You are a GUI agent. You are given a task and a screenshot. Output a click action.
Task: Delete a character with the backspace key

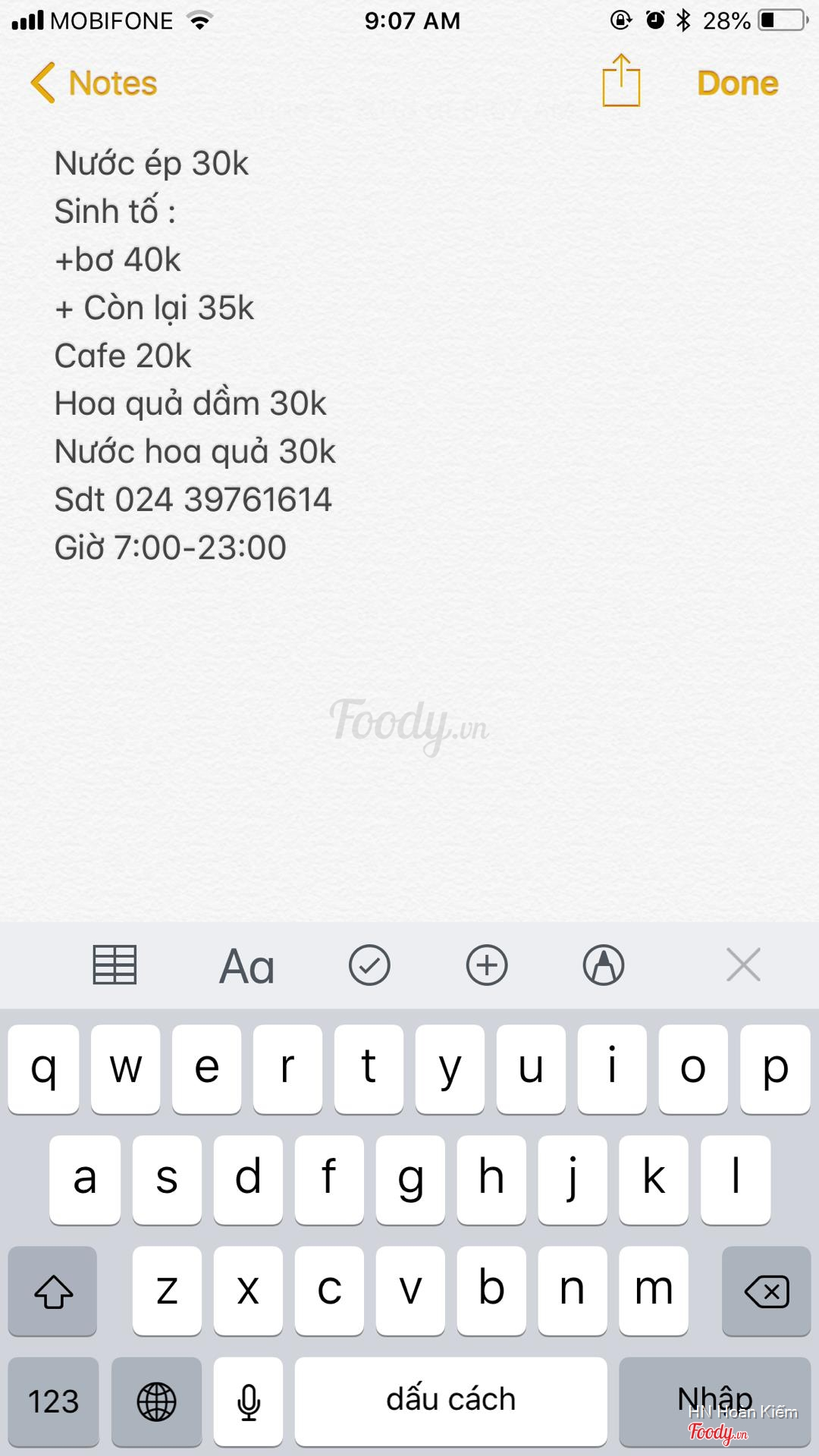(x=766, y=1291)
